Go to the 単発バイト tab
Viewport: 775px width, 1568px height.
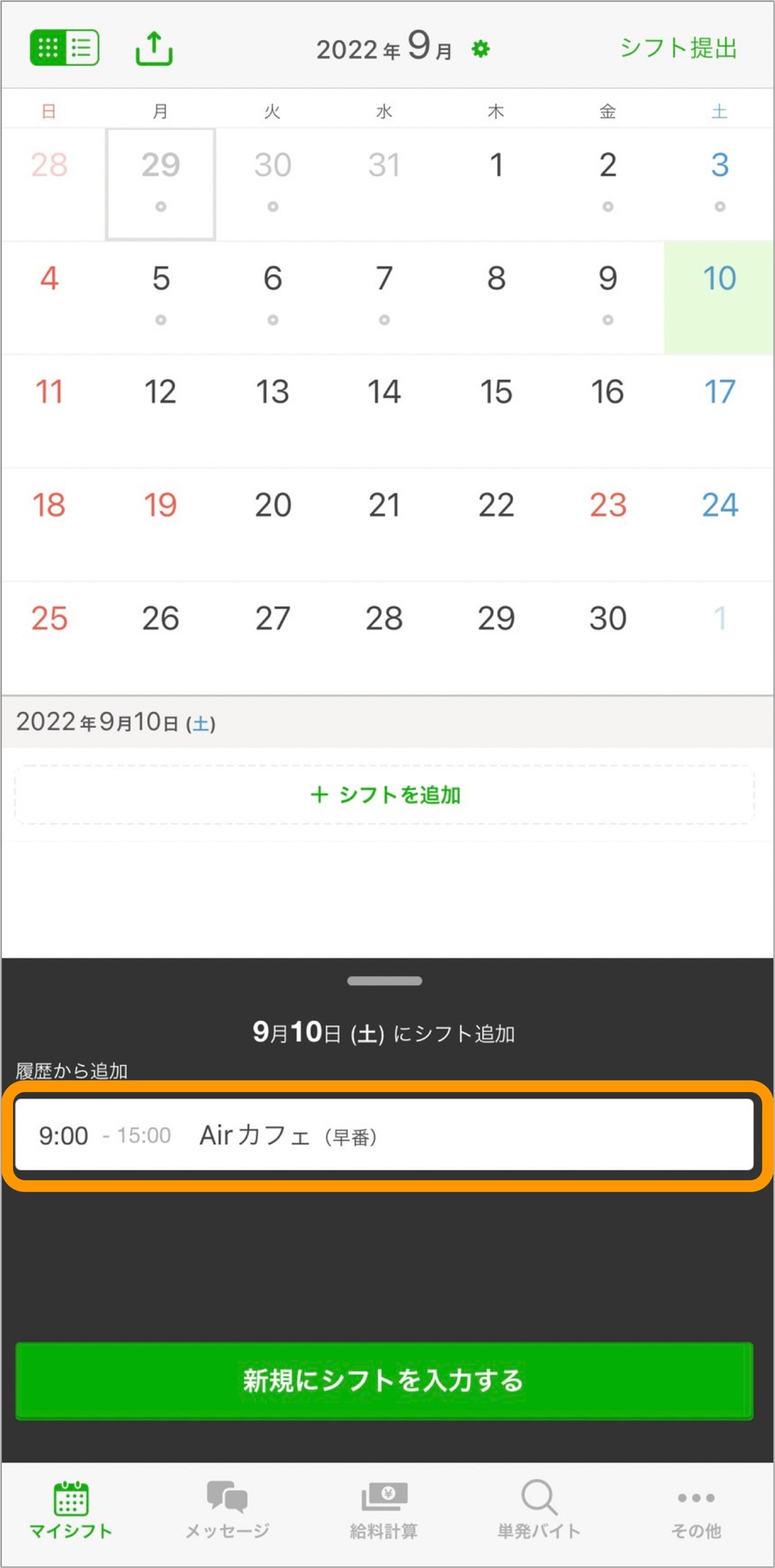(539, 1509)
